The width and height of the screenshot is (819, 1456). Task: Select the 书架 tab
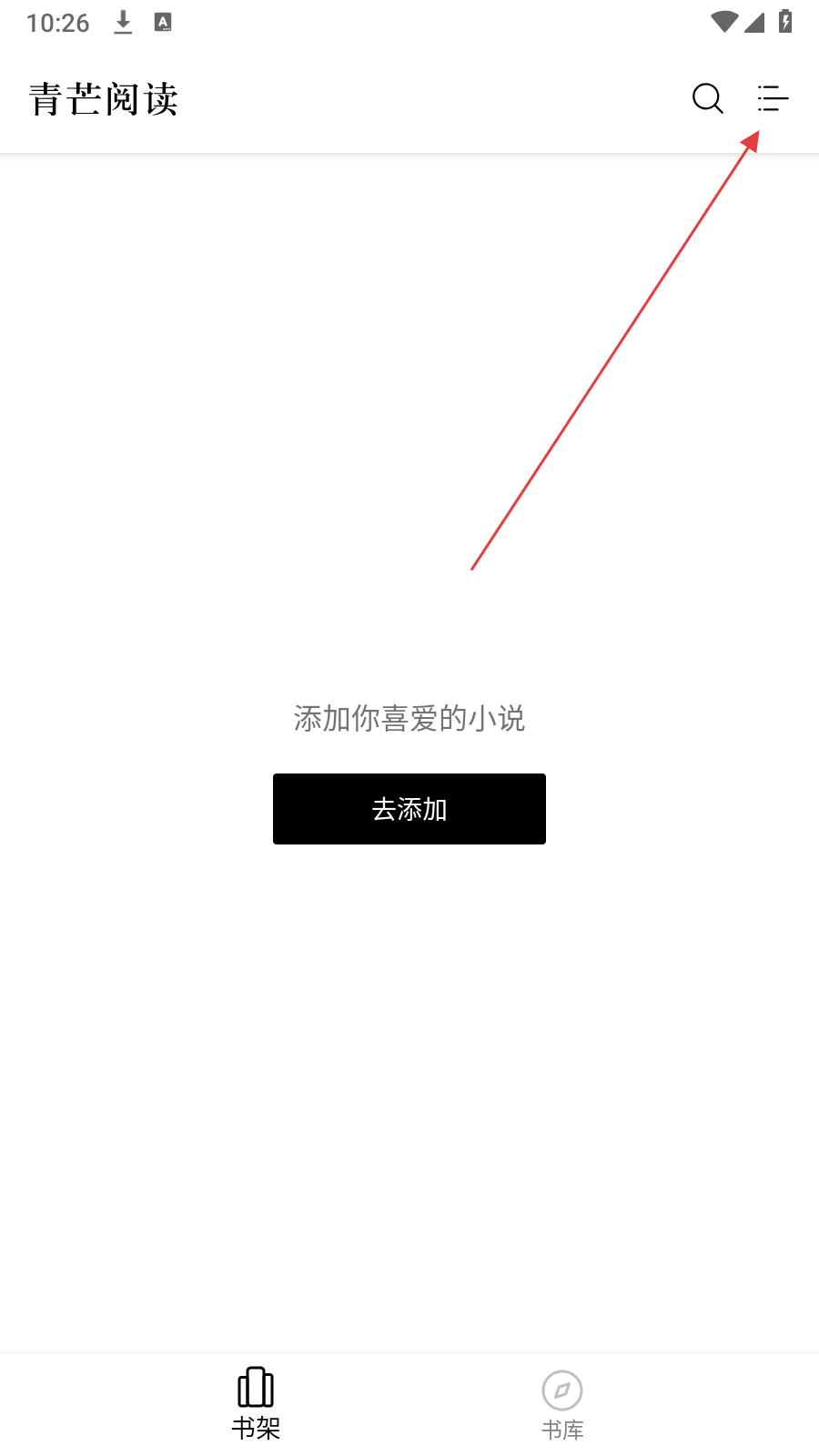click(256, 1404)
